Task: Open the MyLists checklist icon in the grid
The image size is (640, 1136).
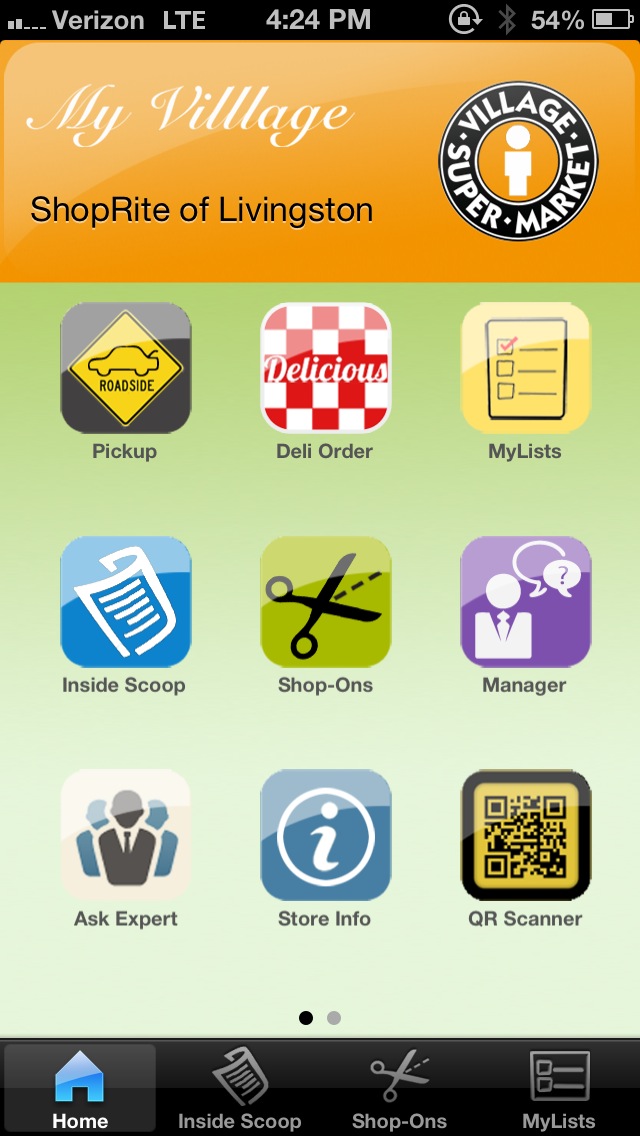Action: point(525,368)
